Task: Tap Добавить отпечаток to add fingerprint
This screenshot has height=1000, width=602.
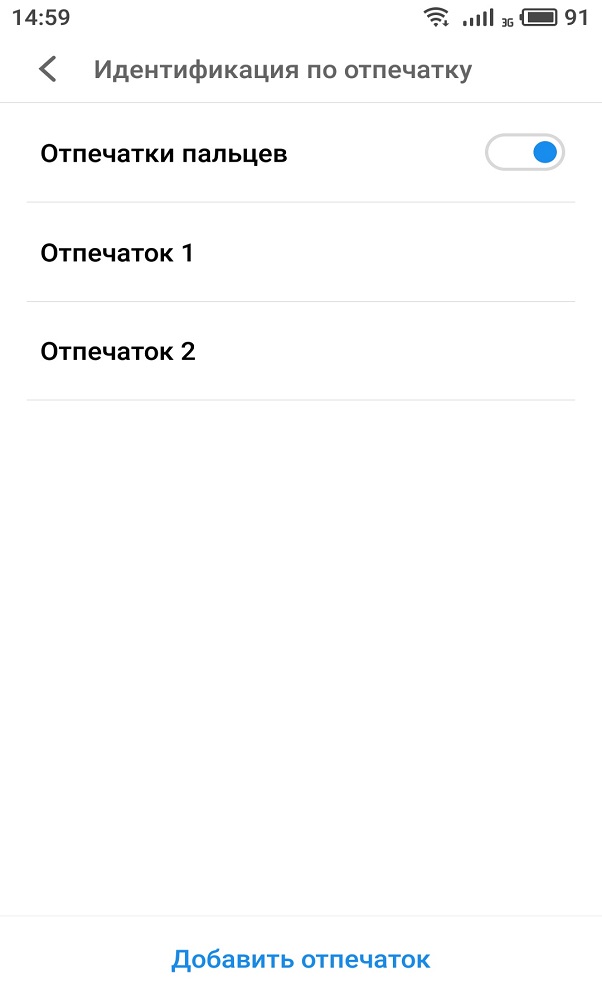Action: (x=301, y=959)
